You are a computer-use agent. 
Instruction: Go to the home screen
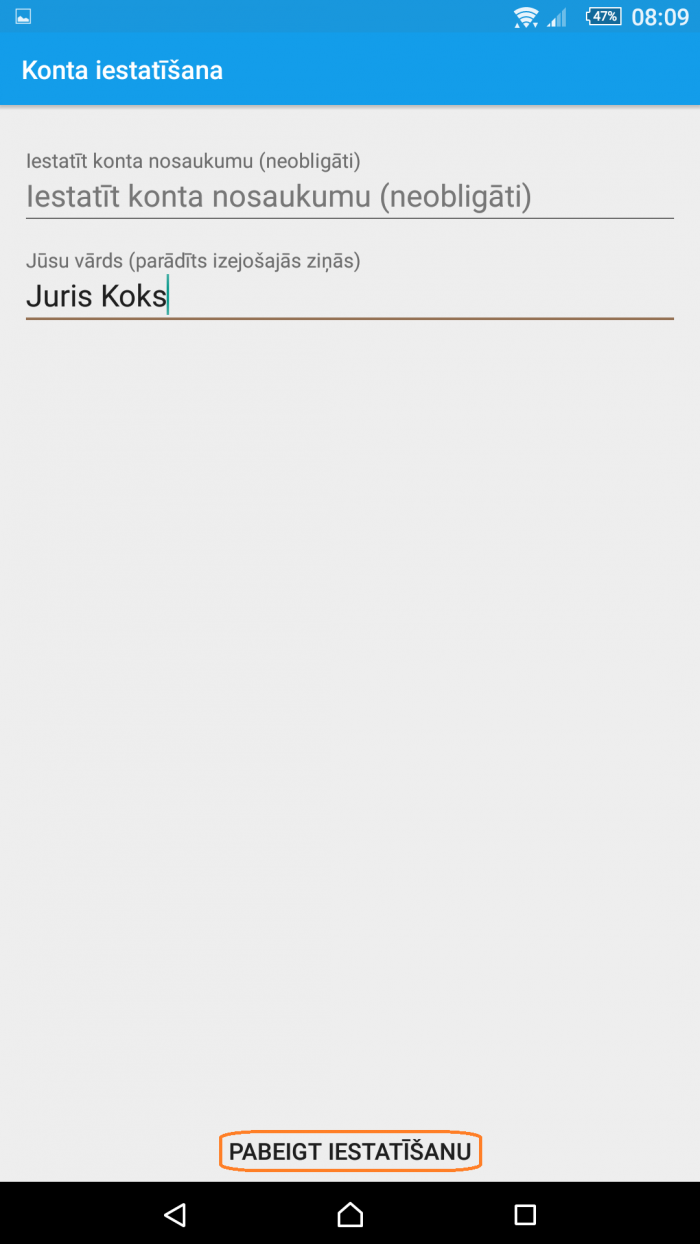coord(350,1214)
